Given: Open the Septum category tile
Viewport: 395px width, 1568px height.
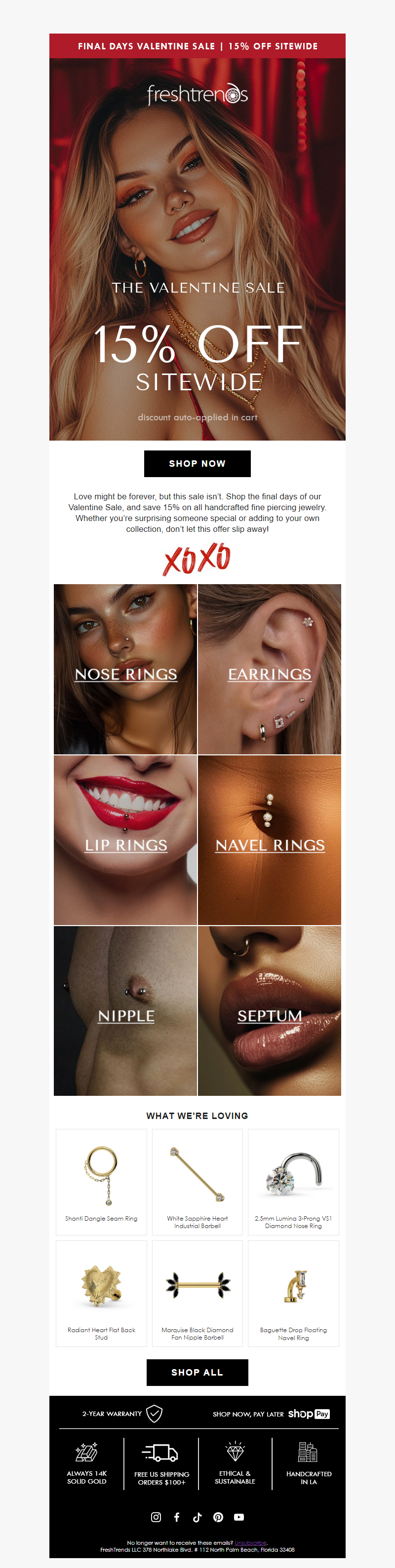Looking at the screenshot, I should point(270,1010).
